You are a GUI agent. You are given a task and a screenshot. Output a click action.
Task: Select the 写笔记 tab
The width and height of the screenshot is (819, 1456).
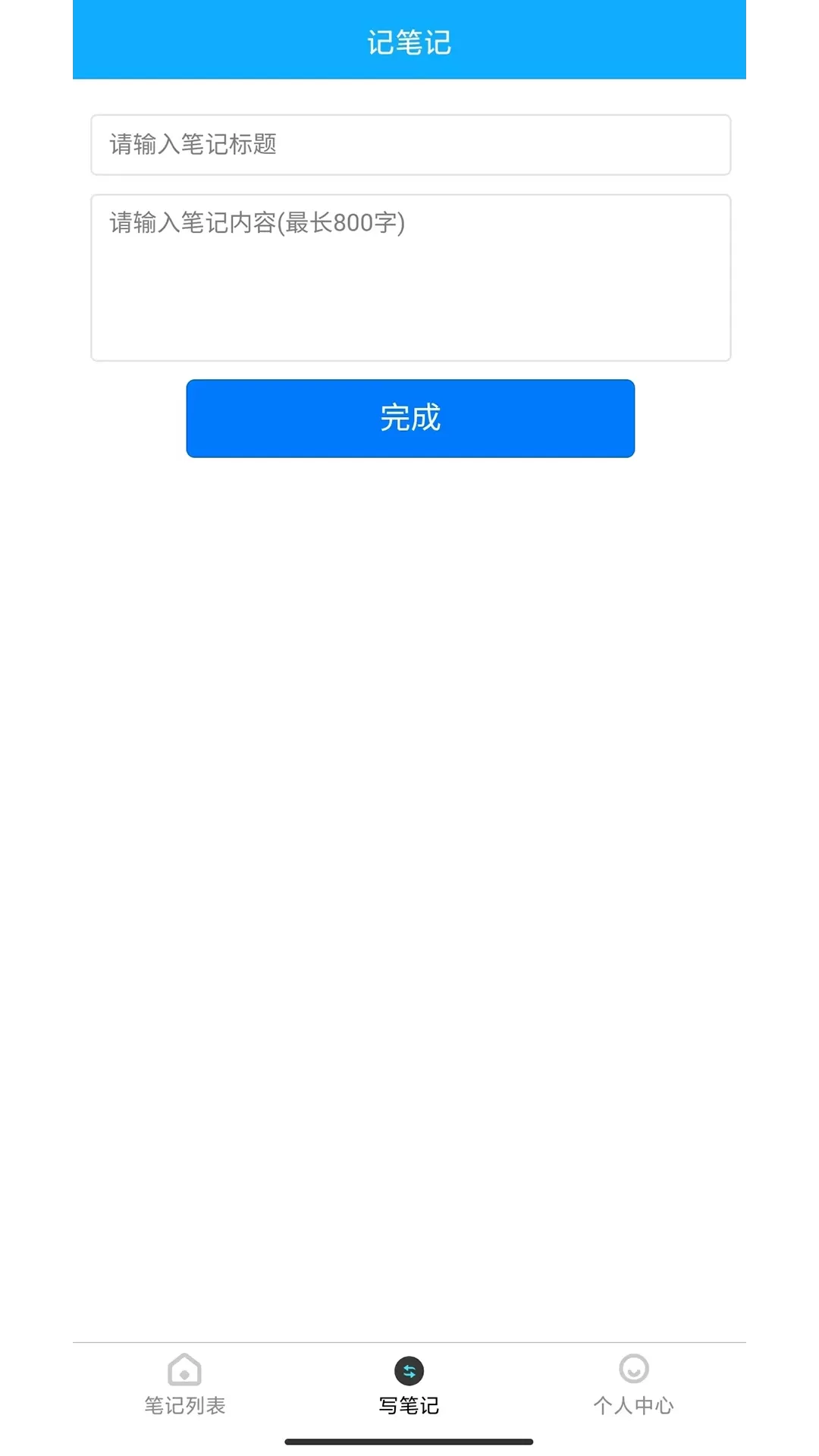409,1385
